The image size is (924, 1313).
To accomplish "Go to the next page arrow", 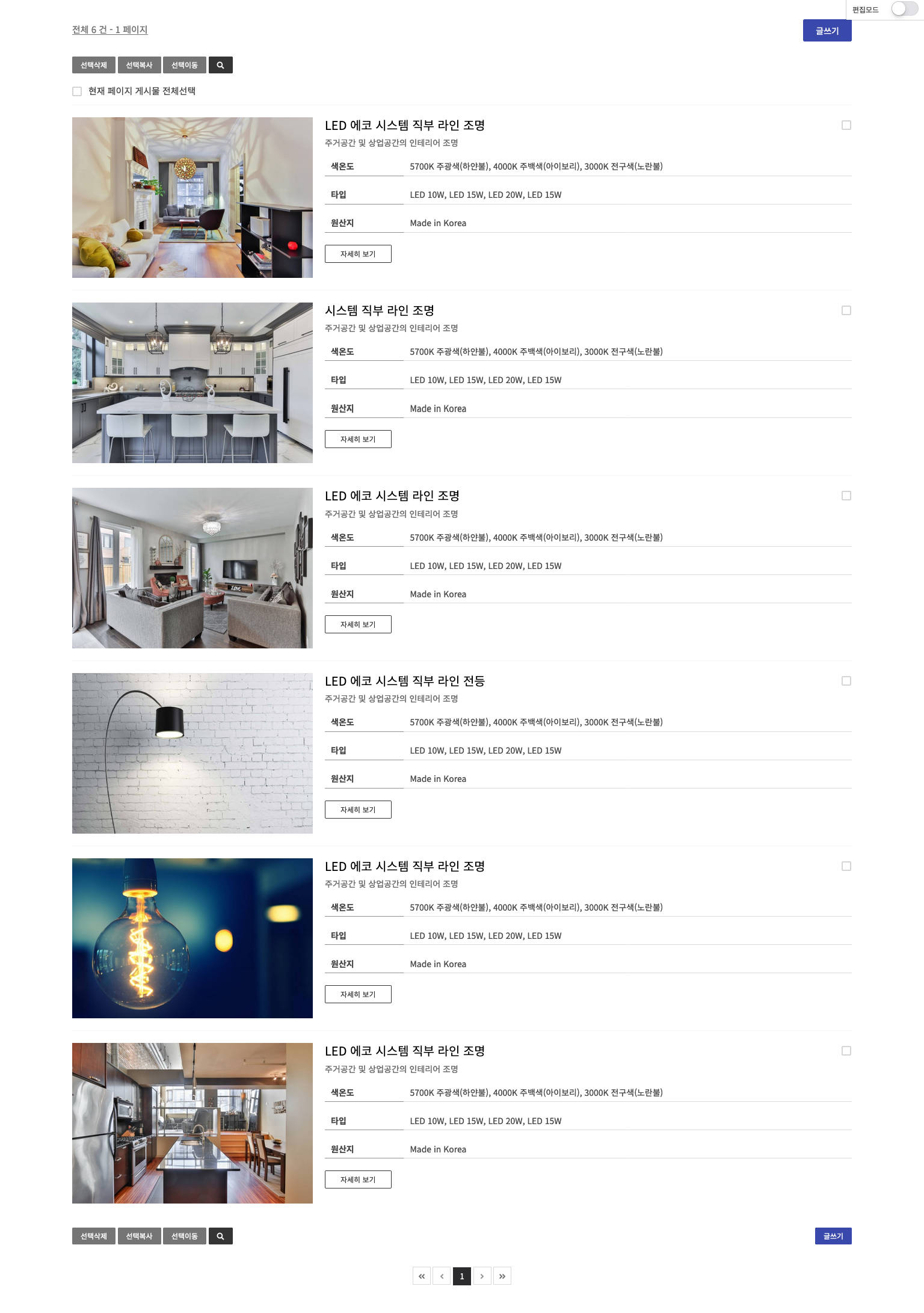I will [482, 1276].
